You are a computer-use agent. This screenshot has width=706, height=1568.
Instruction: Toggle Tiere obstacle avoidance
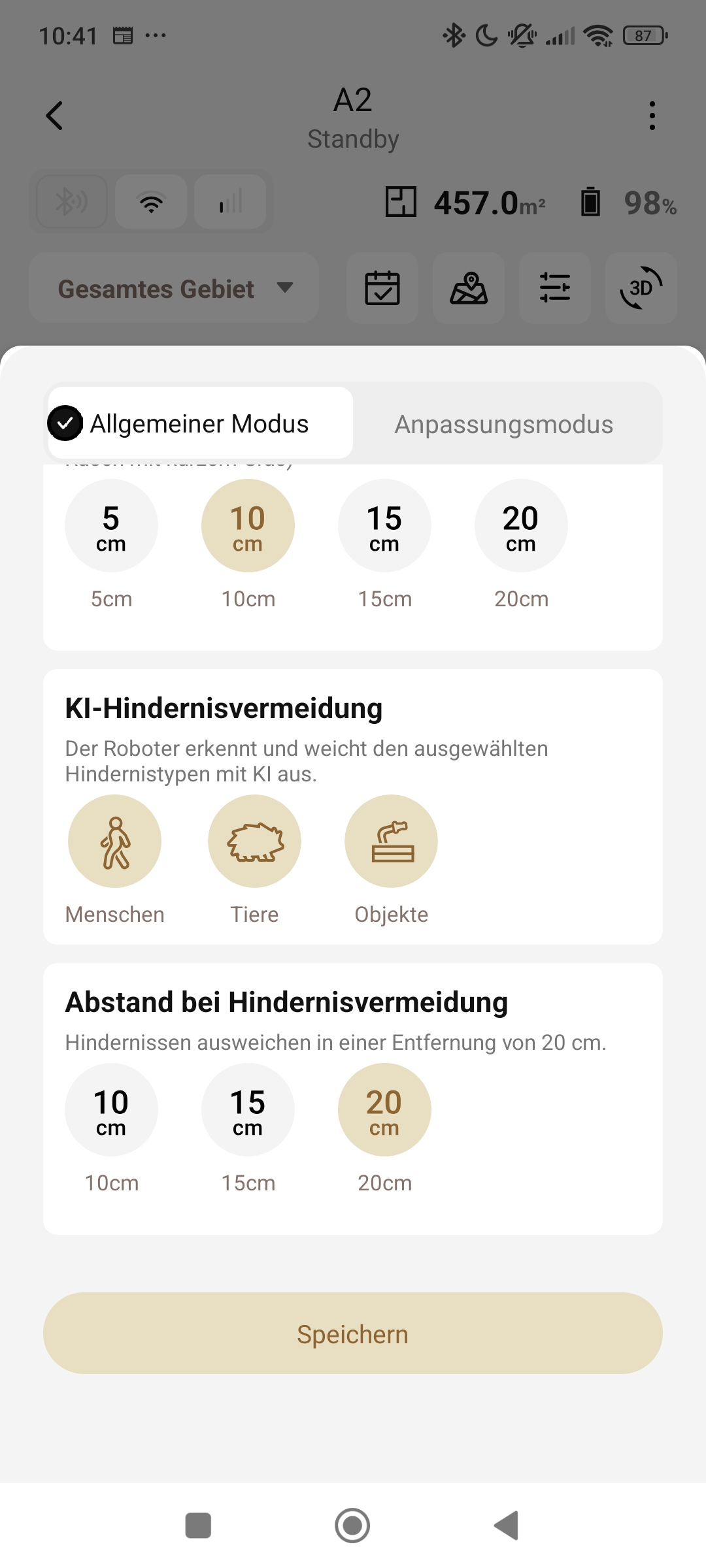(x=254, y=841)
